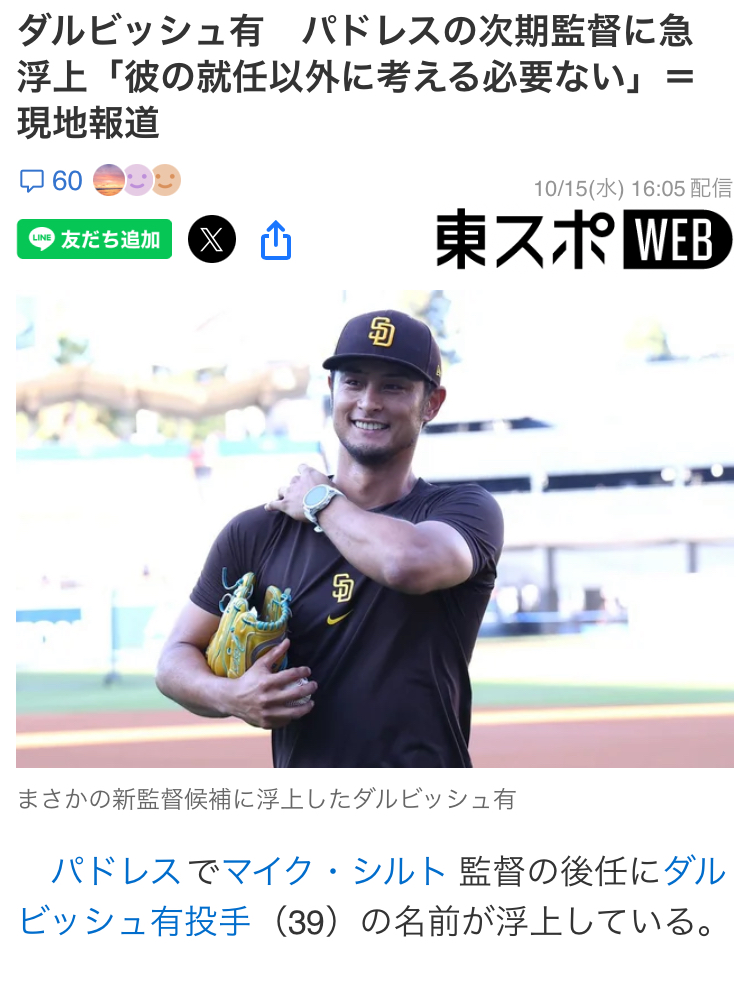The width and height of the screenshot is (750, 986).
Task: Open the ダルビッシュ有投手 player link
Action: coord(135,921)
